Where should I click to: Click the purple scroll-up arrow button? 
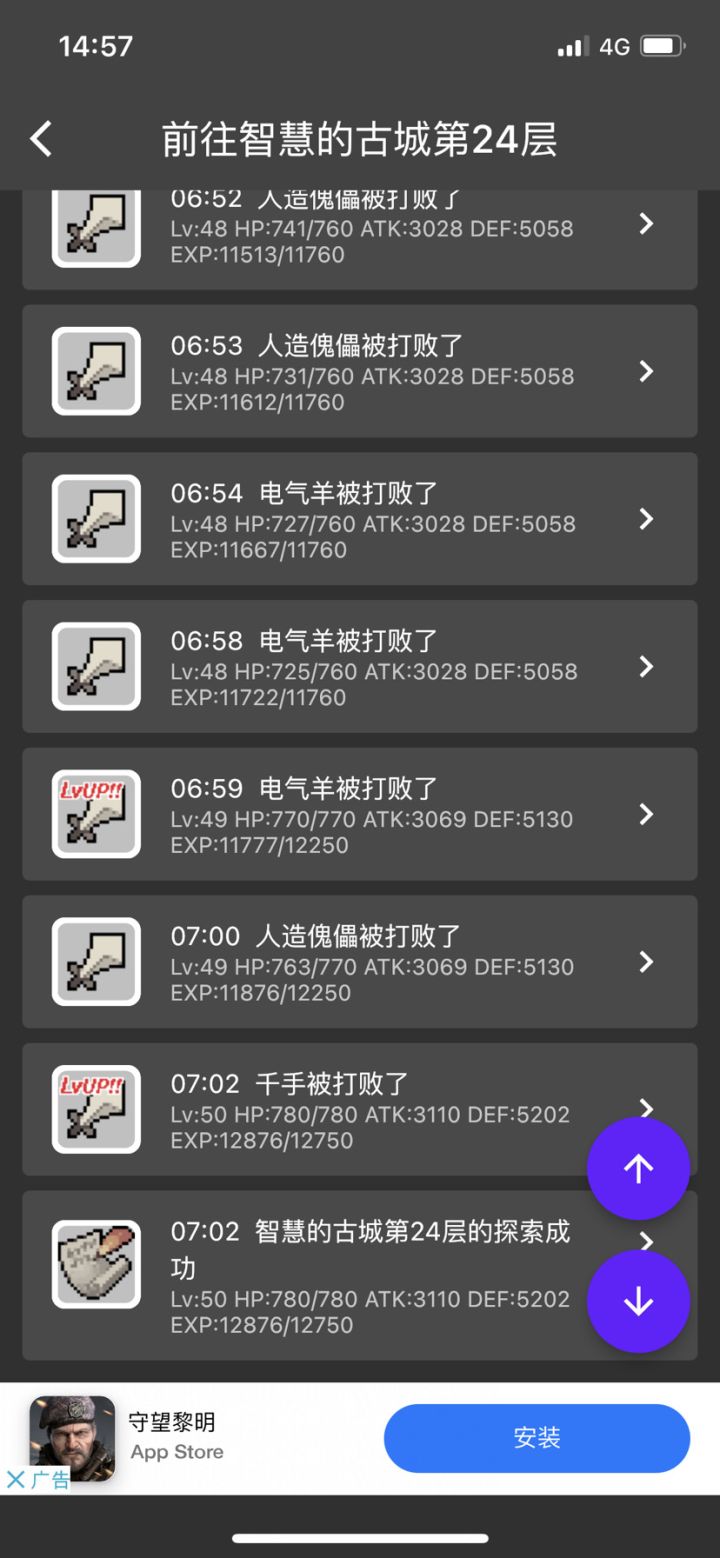click(x=638, y=1168)
